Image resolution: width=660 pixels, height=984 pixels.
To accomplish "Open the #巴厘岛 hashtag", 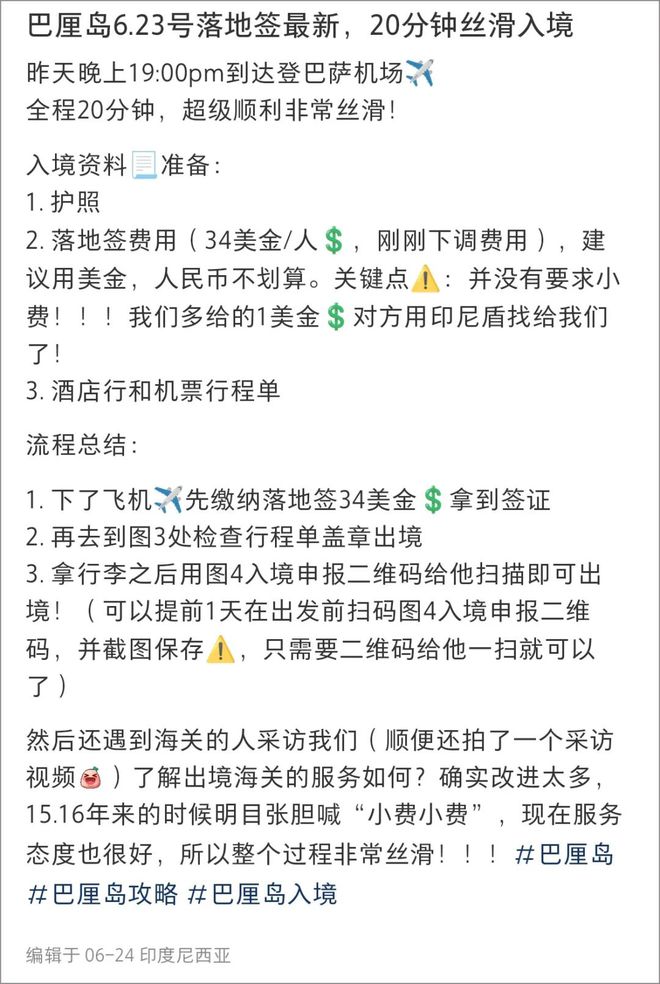I will [x=564, y=854].
